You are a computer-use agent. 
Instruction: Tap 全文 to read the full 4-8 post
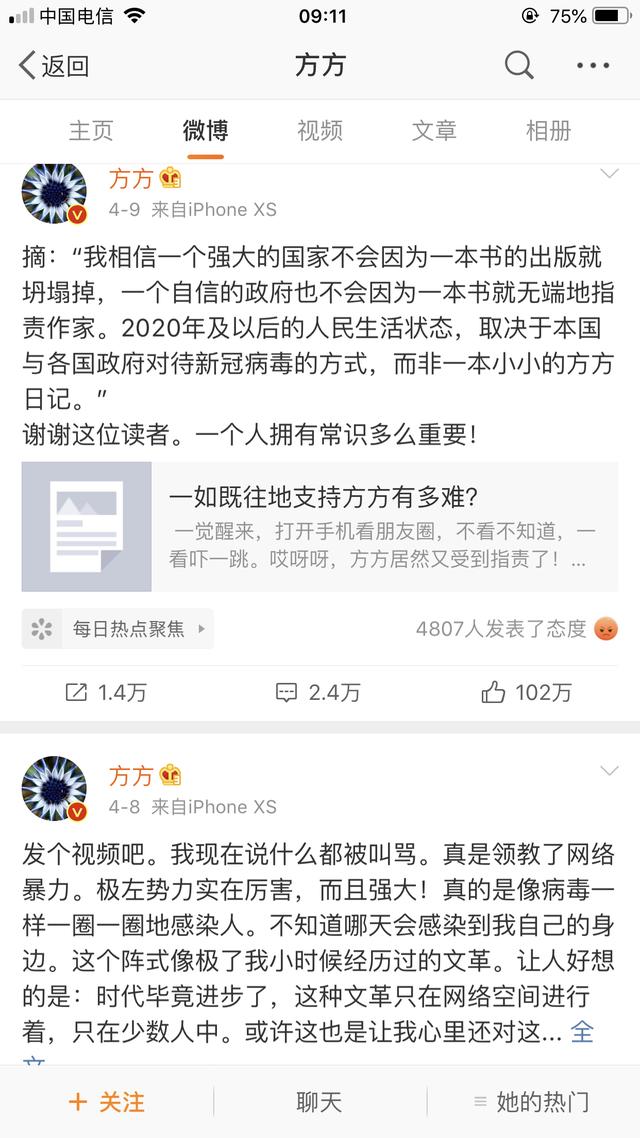click(x=583, y=1032)
